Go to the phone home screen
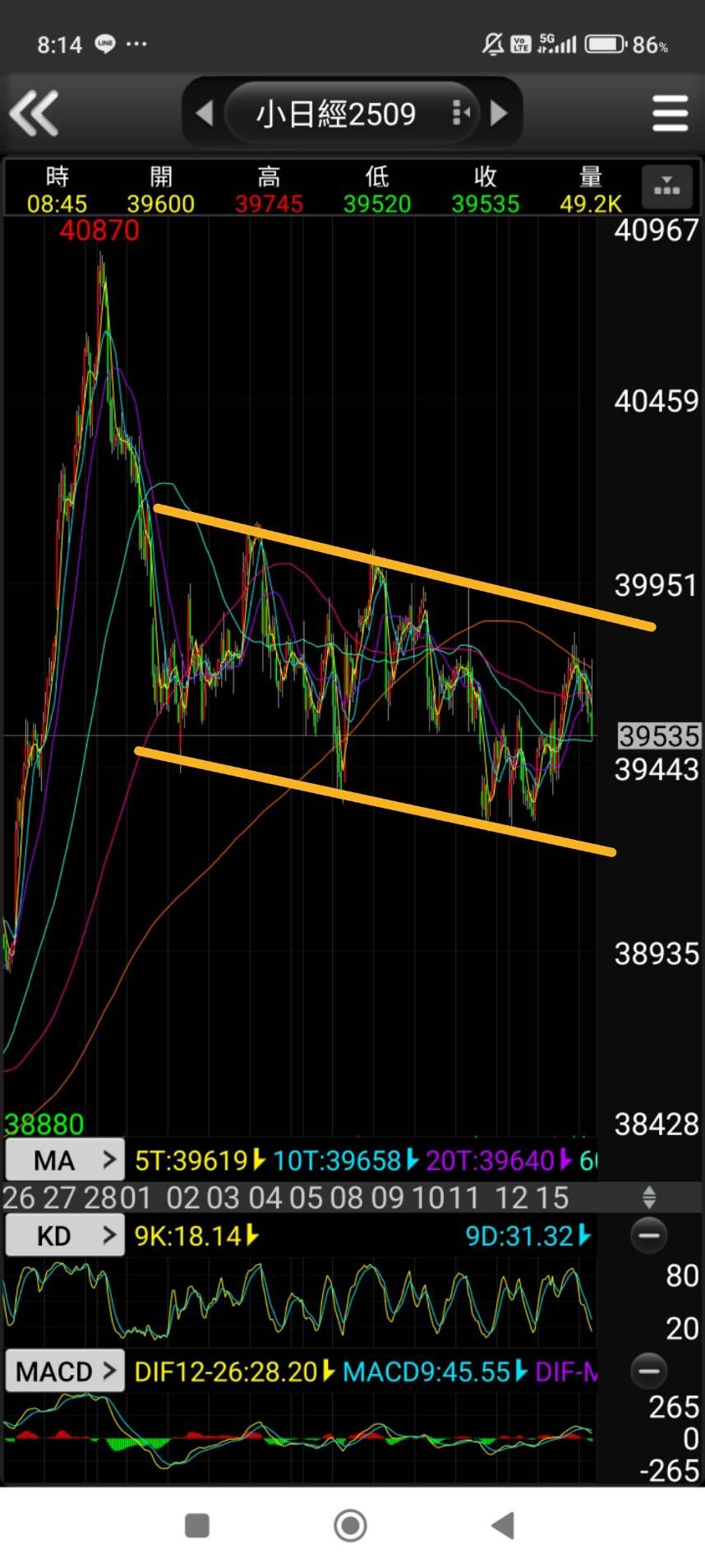Image resolution: width=705 pixels, height=1568 pixels. (351, 1525)
